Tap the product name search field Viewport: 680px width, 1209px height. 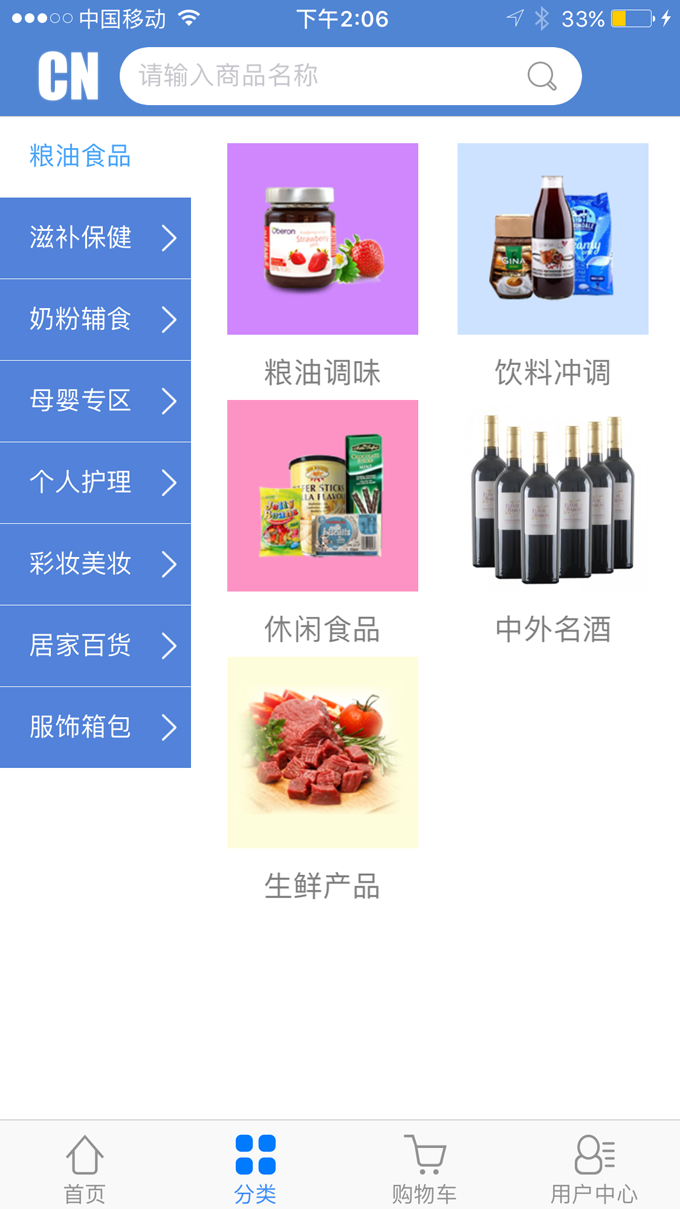point(320,76)
